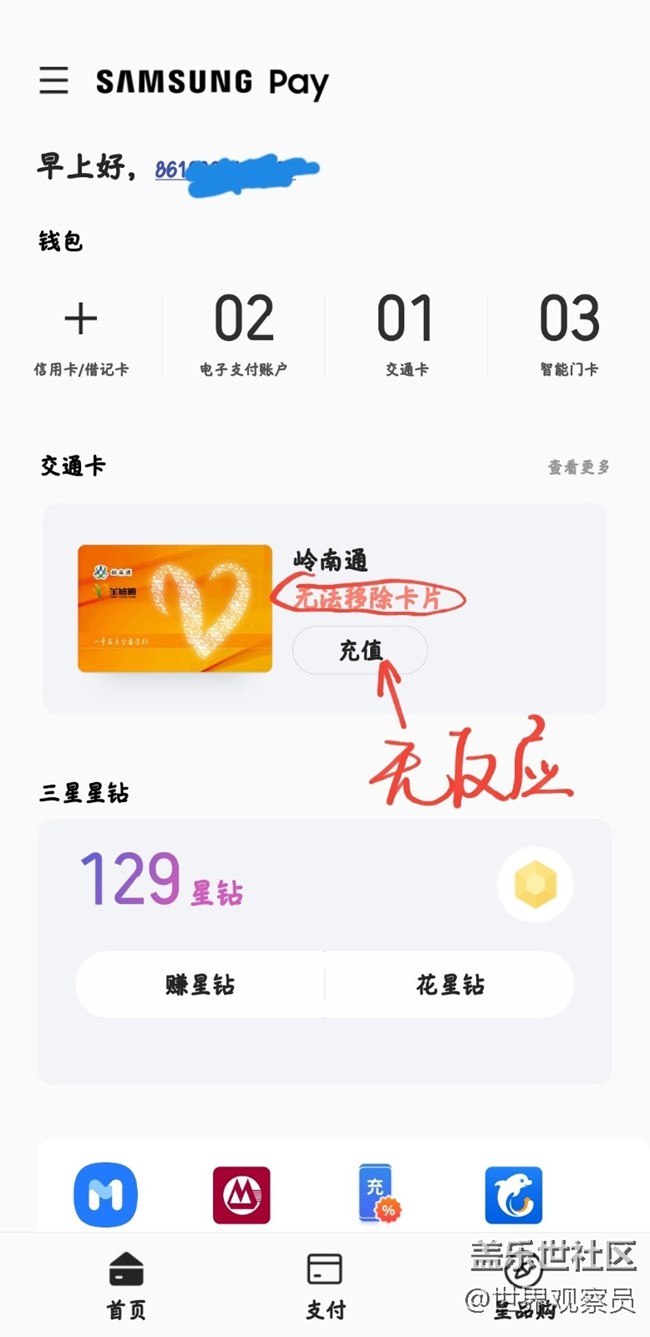This screenshot has height=1337, width=650.
Task: Tap 查看更多 for transit cards
Action: (578, 467)
